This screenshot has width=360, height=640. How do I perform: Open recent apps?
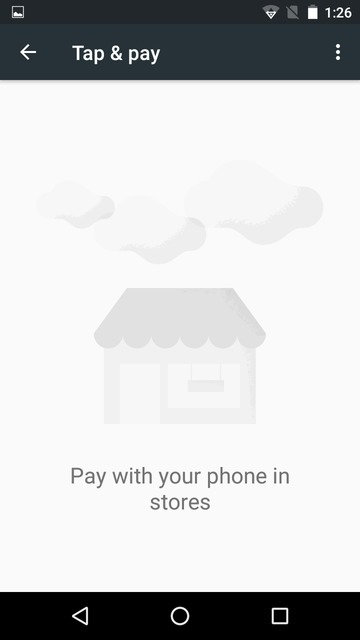tap(280, 616)
